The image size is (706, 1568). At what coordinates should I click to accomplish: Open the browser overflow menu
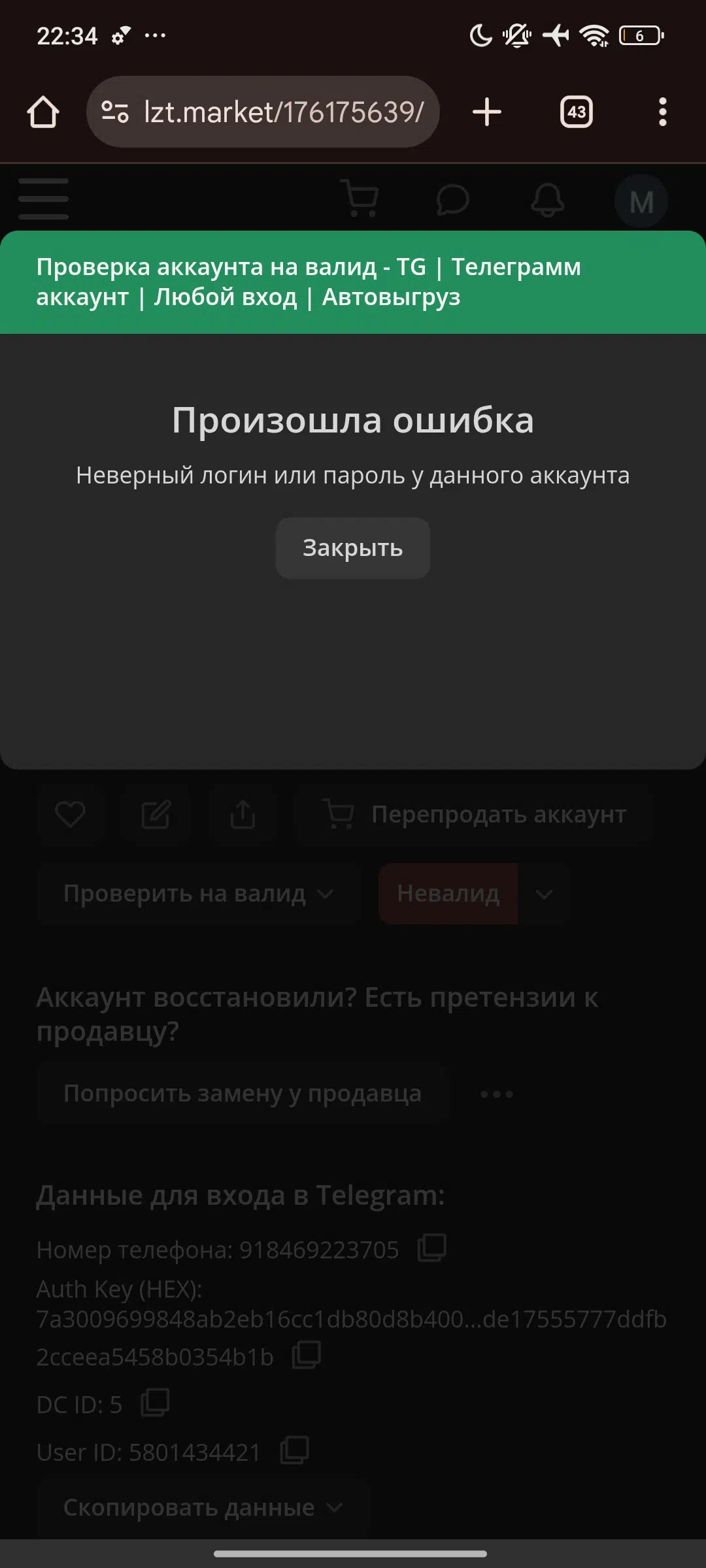[x=663, y=112]
